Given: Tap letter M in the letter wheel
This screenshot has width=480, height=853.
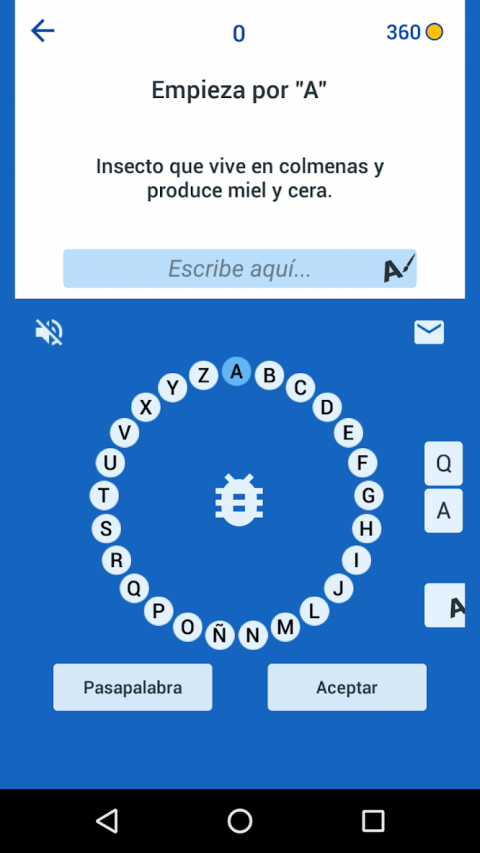Looking at the screenshot, I should click(285, 627).
